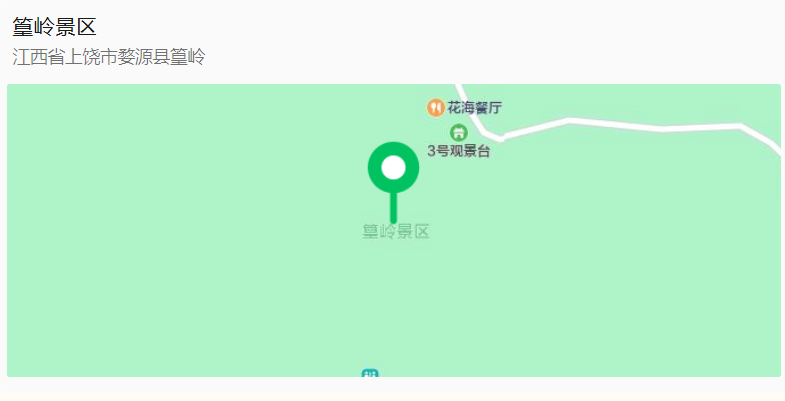This screenshot has height=401, width=785.
Task: Tap the green 篁岭景区 location pin
Action: (393, 168)
